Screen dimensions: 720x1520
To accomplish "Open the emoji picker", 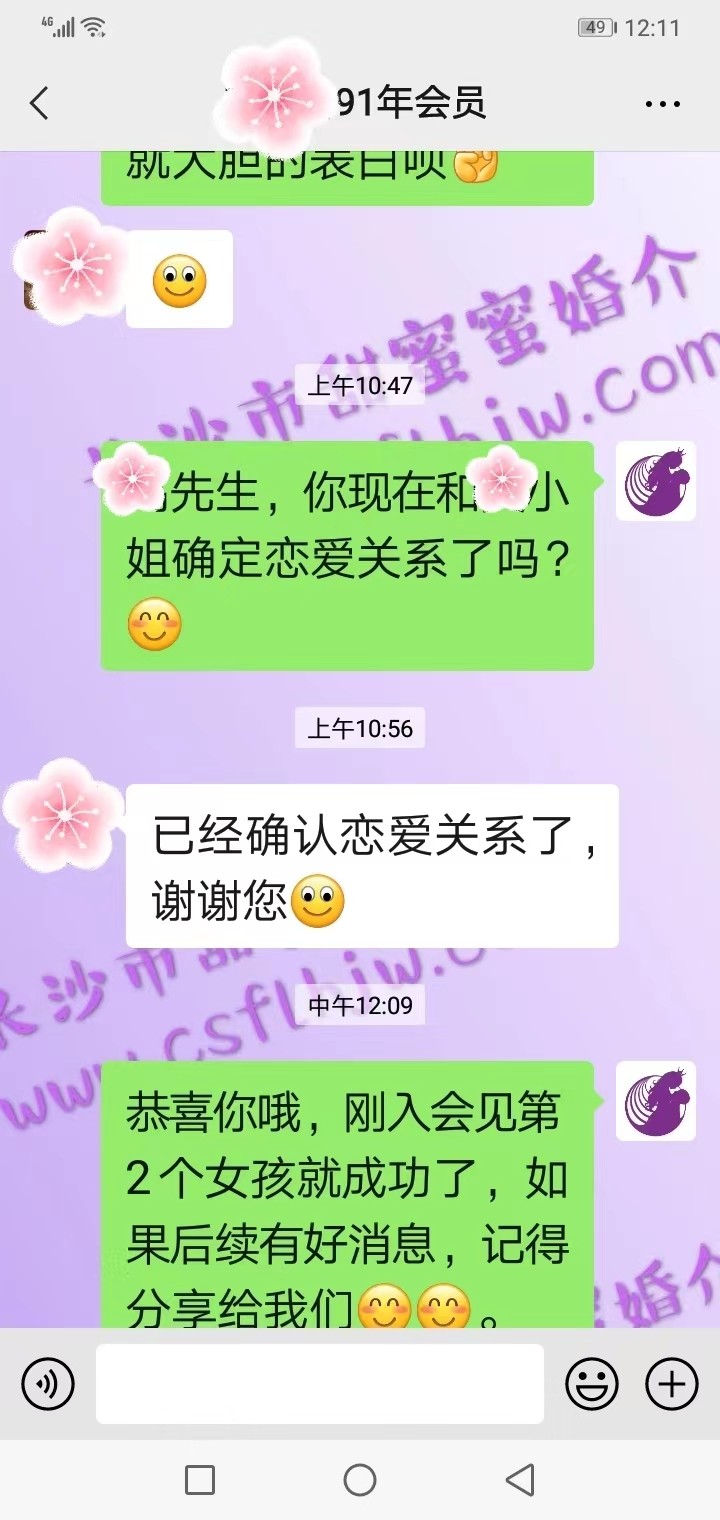I will pos(592,1385).
